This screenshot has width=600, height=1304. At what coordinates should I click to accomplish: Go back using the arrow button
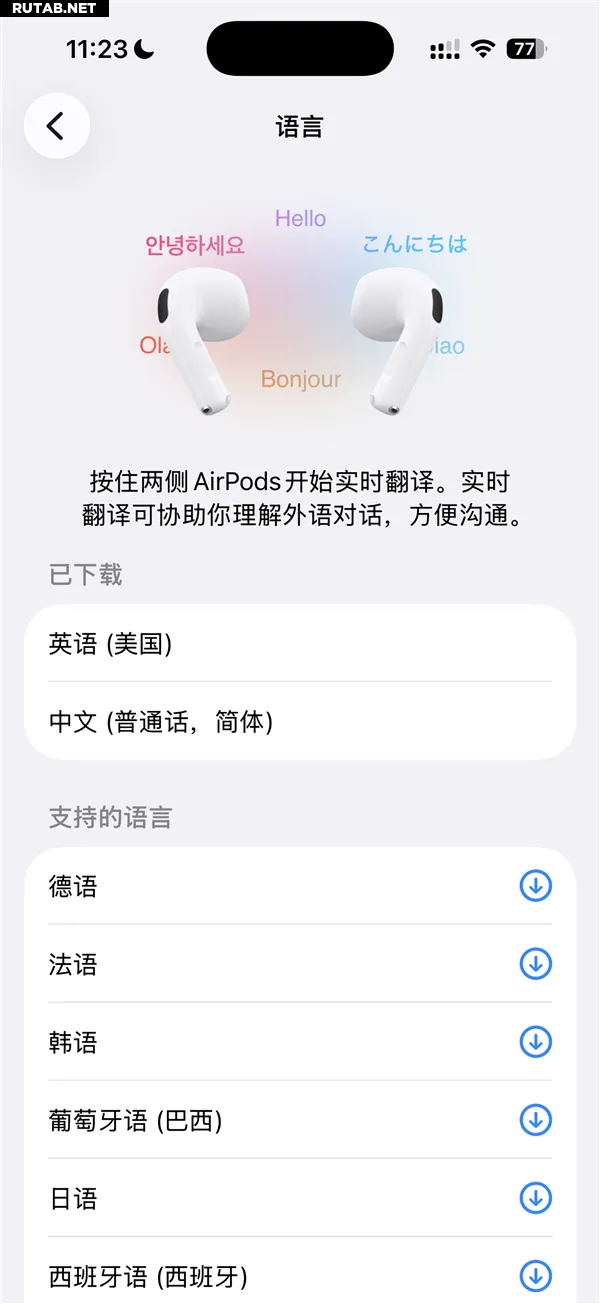[56, 126]
